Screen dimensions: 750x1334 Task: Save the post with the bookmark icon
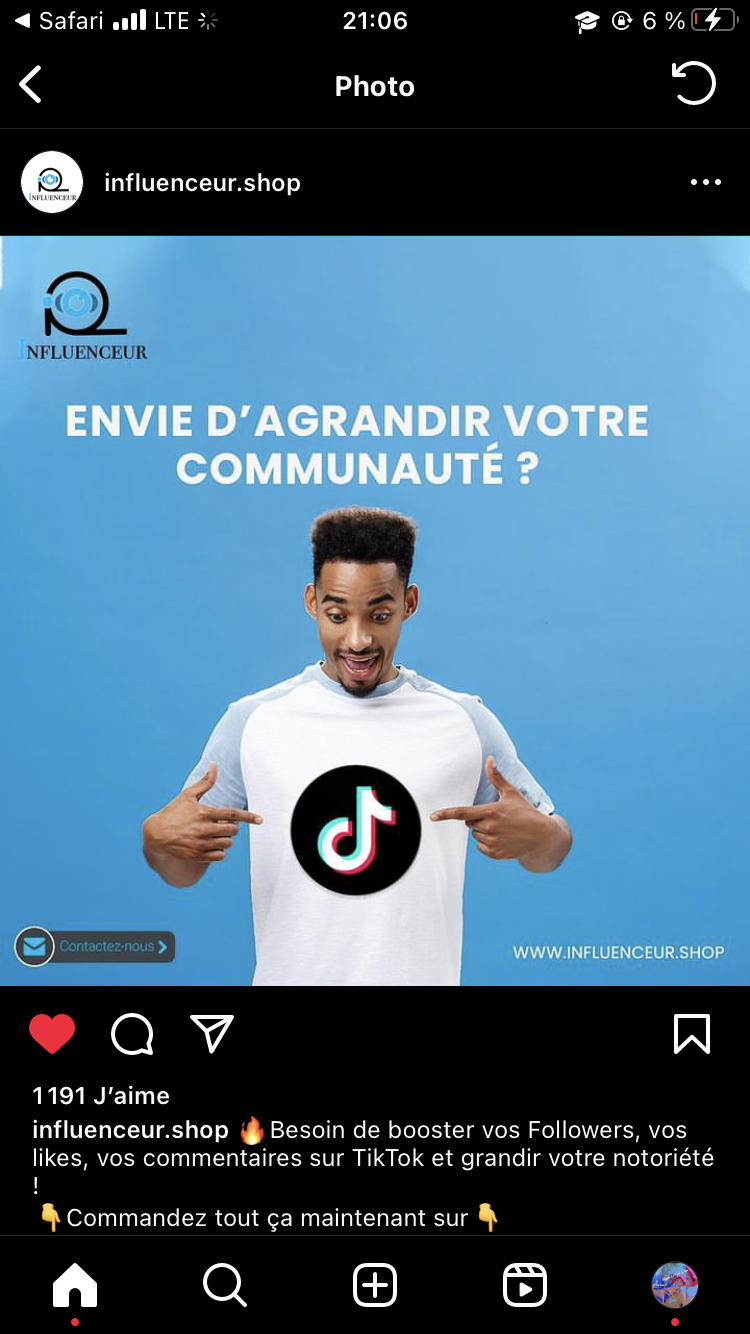pos(692,1034)
